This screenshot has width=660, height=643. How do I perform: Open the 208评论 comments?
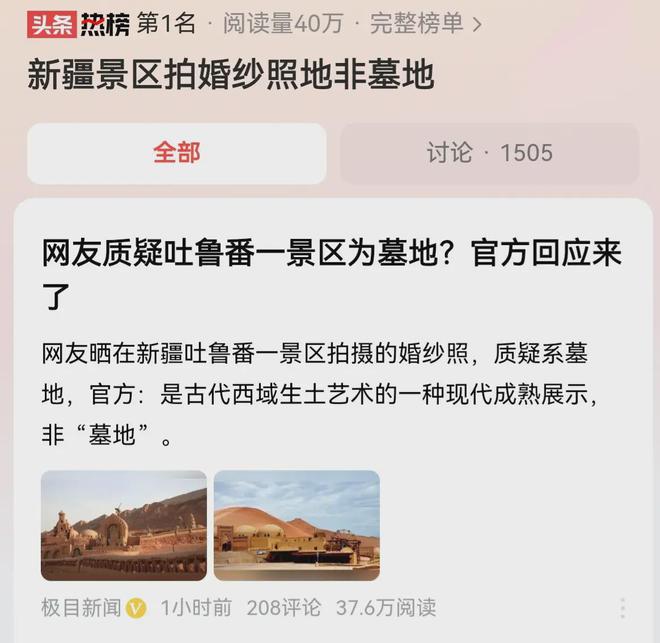pos(284,607)
